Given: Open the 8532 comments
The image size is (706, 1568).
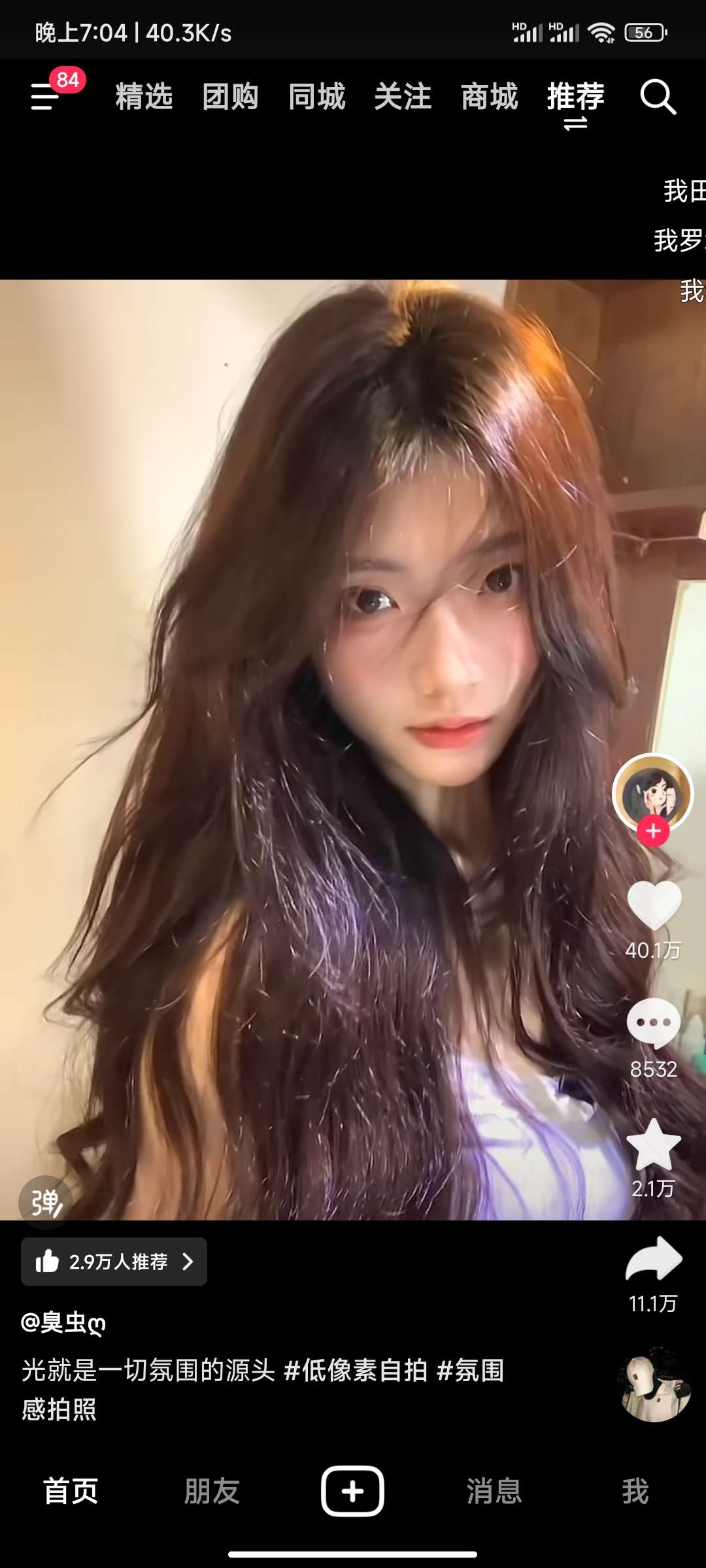Looking at the screenshot, I should point(654,1023).
